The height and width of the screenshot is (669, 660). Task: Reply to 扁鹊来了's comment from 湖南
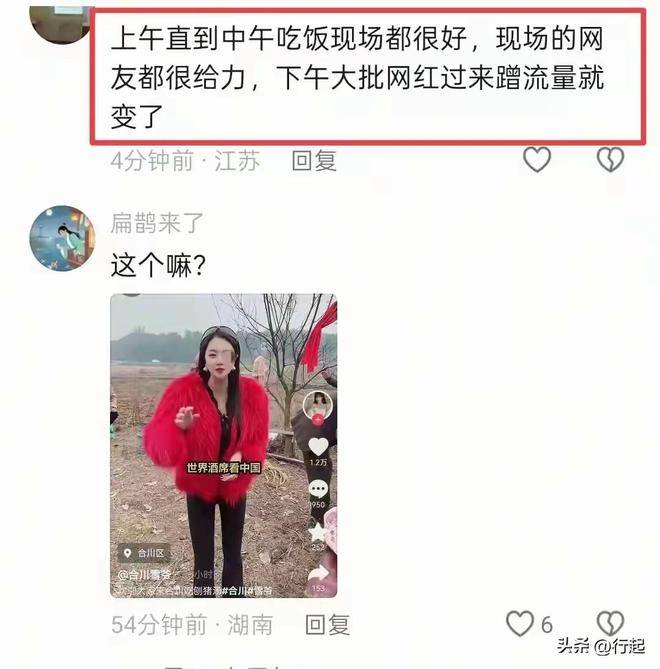(327, 625)
